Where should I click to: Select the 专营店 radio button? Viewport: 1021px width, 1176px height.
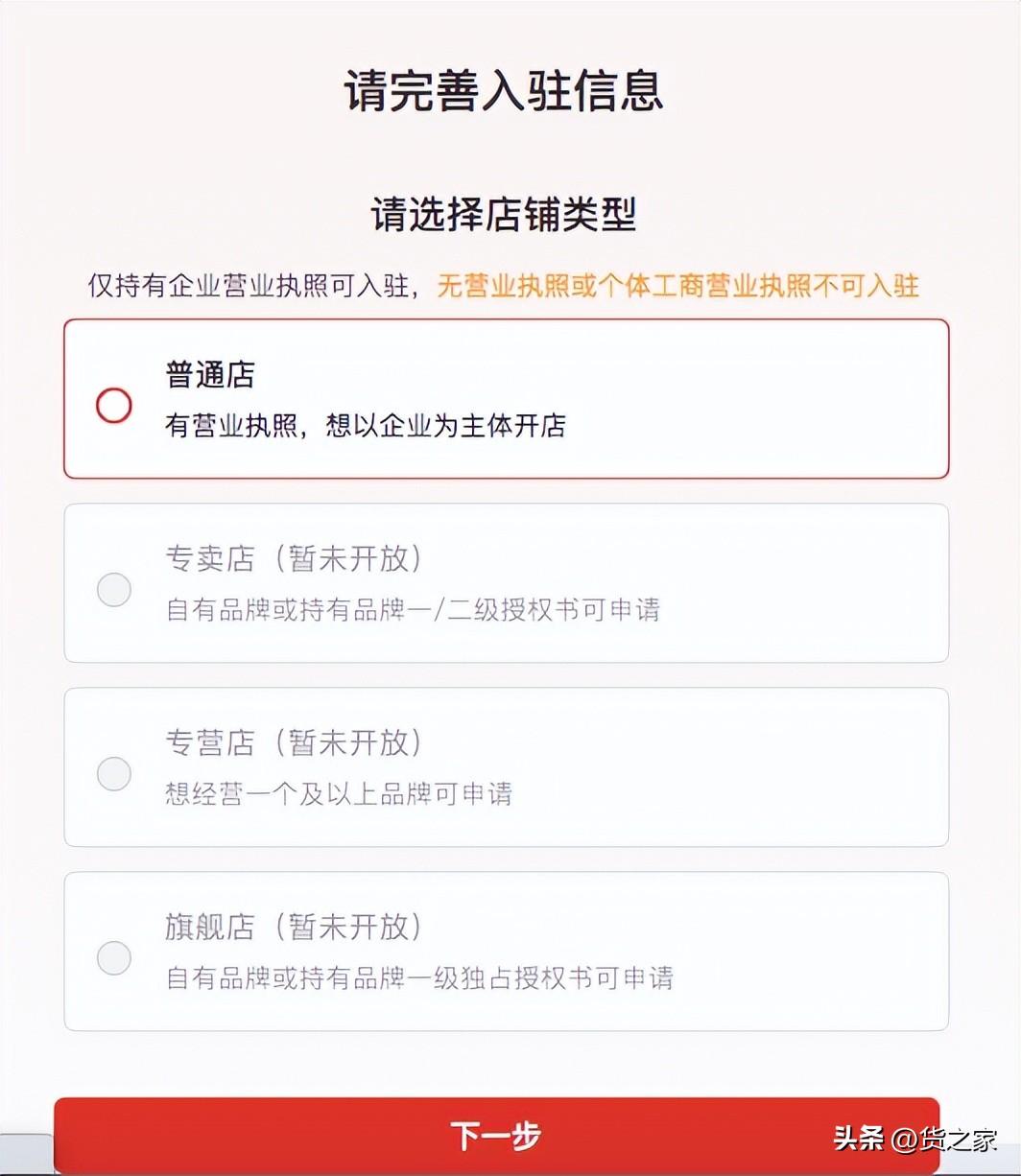(113, 774)
